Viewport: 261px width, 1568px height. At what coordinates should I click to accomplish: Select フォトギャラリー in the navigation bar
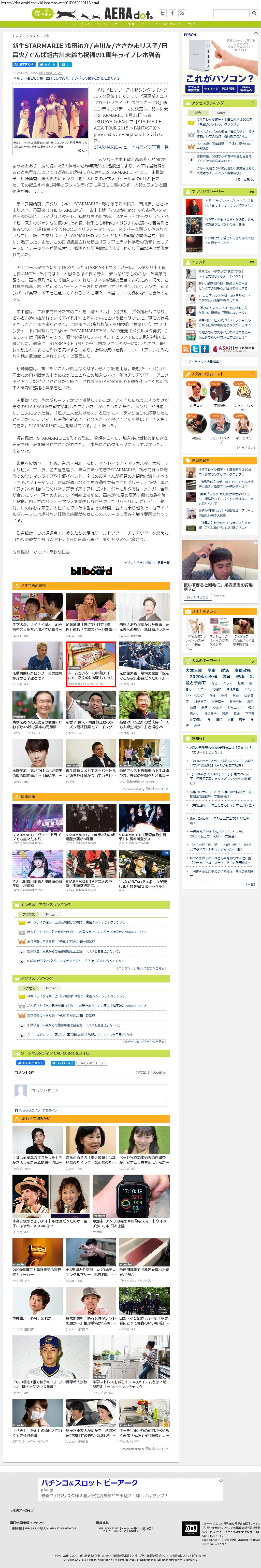(172, 24)
